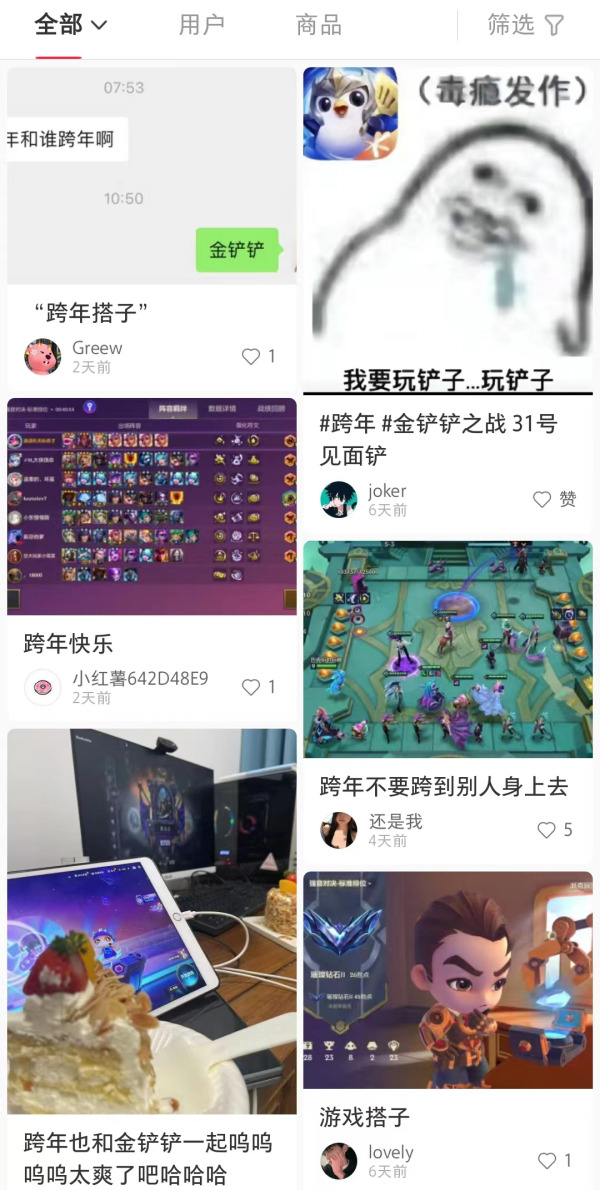
Task: Open the "跨年不要跨到别人身上去" post
Action: click(447, 650)
